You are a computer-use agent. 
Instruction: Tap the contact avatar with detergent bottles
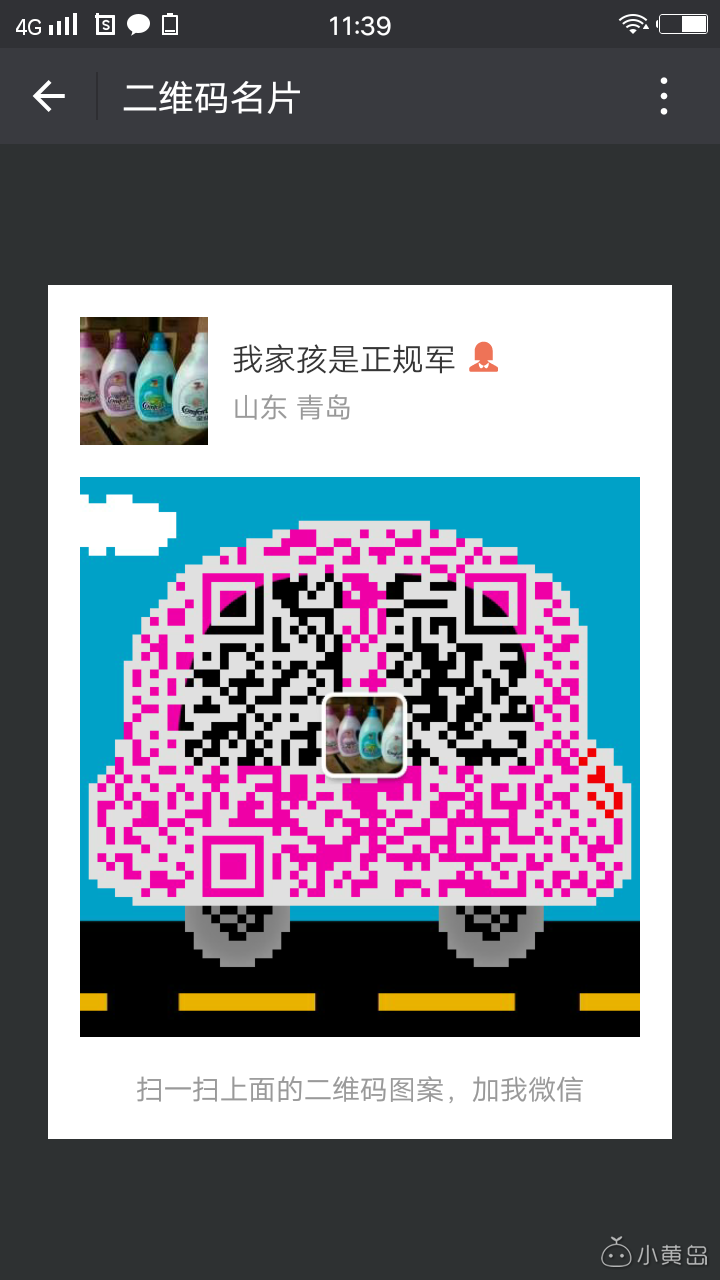click(143, 380)
